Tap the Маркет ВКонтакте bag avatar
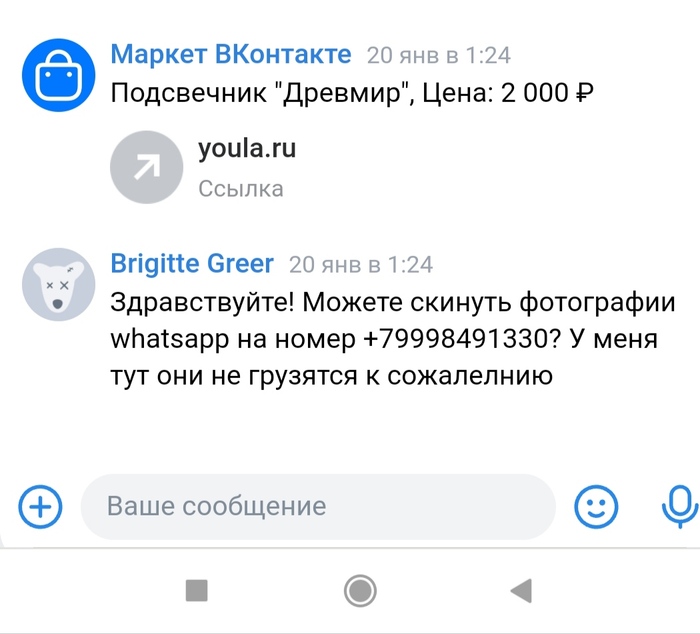This screenshot has height=634, width=700. (x=58, y=74)
